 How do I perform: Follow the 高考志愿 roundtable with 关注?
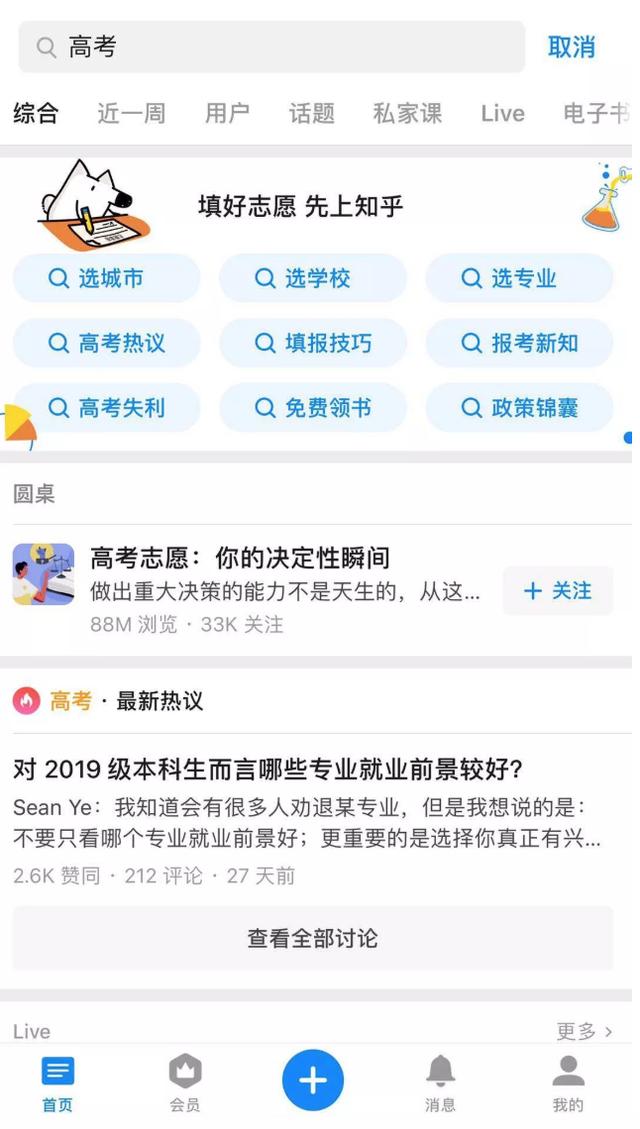(x=557, y=591)
